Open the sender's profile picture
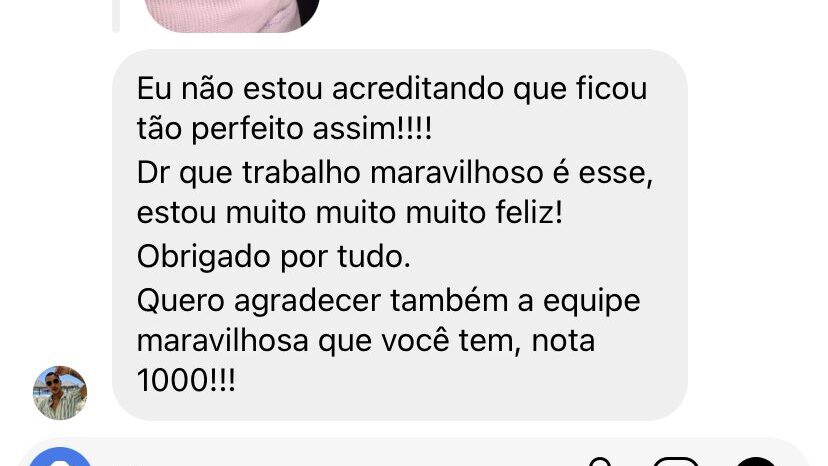Image resolution: width=828 pixels, height=466 pixels. click(60, 392)
